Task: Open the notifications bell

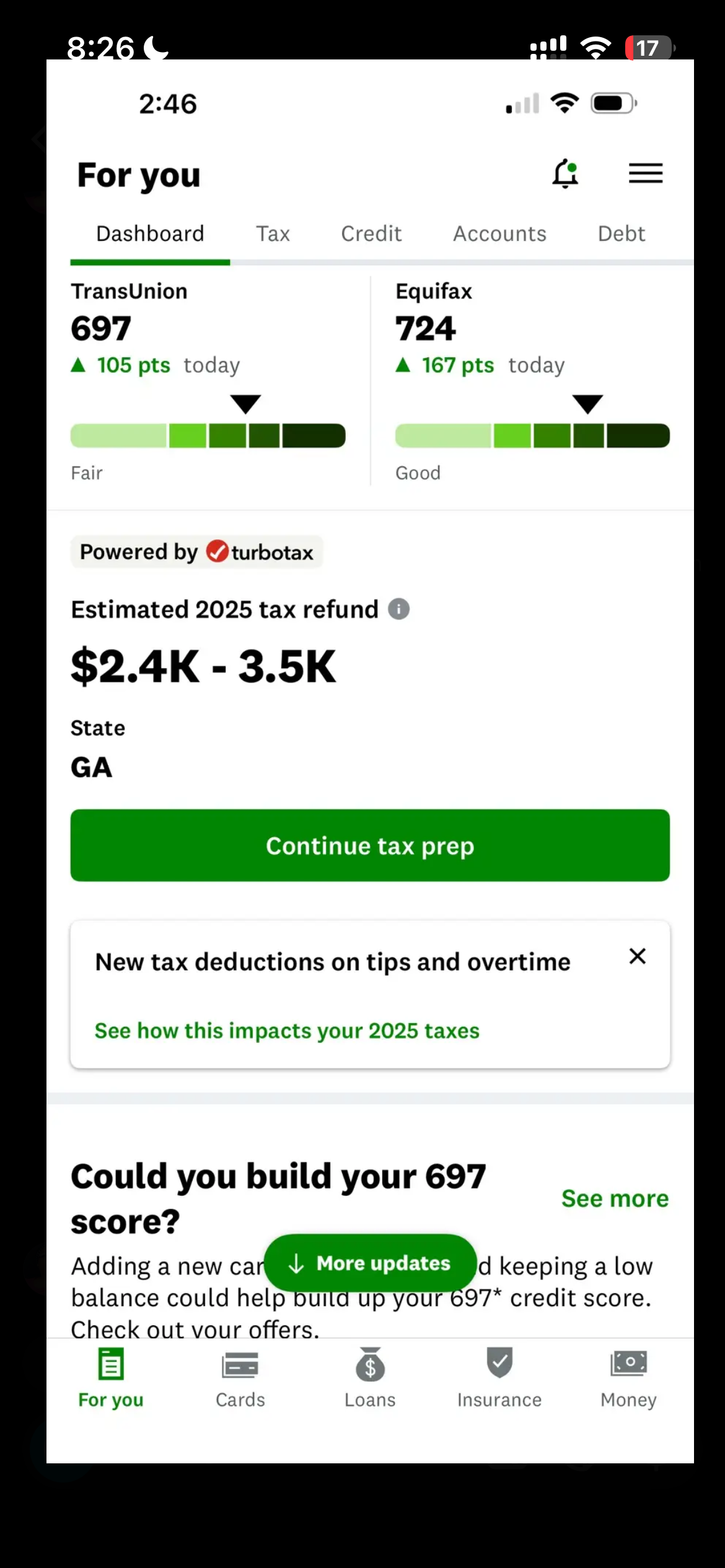Action: (x=565, y=173)
